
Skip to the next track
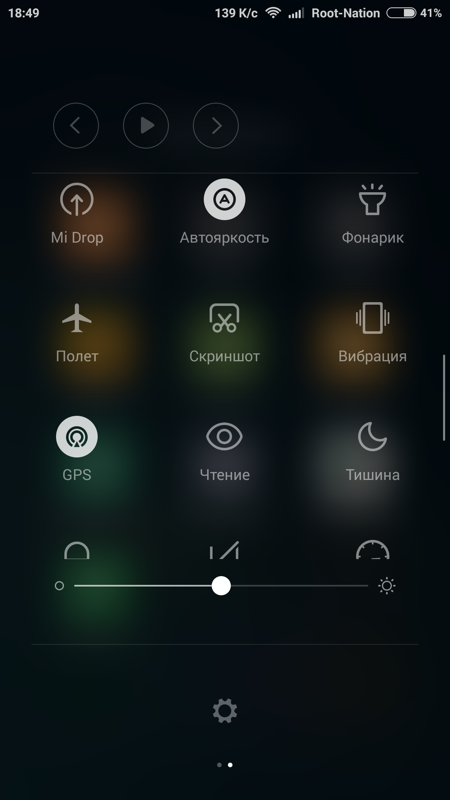(216, 126)
